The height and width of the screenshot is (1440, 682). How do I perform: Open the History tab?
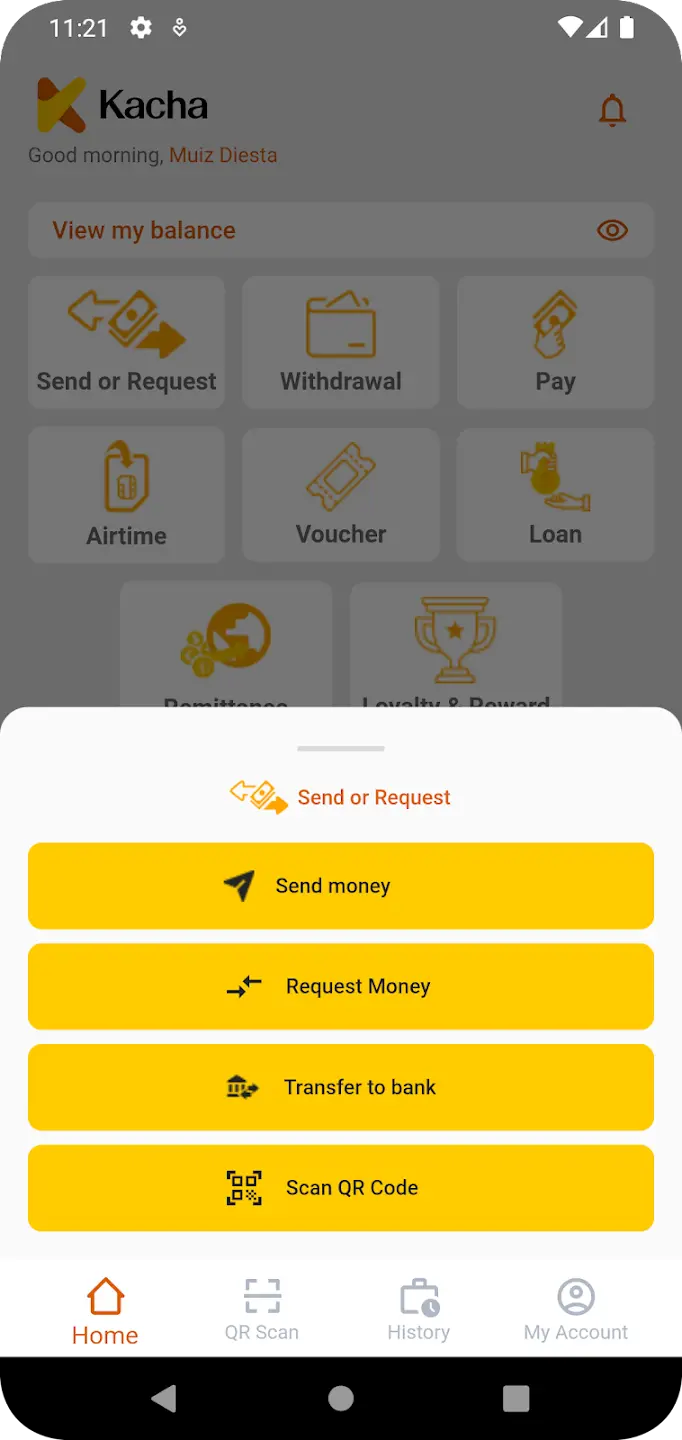pos(419,1309)
